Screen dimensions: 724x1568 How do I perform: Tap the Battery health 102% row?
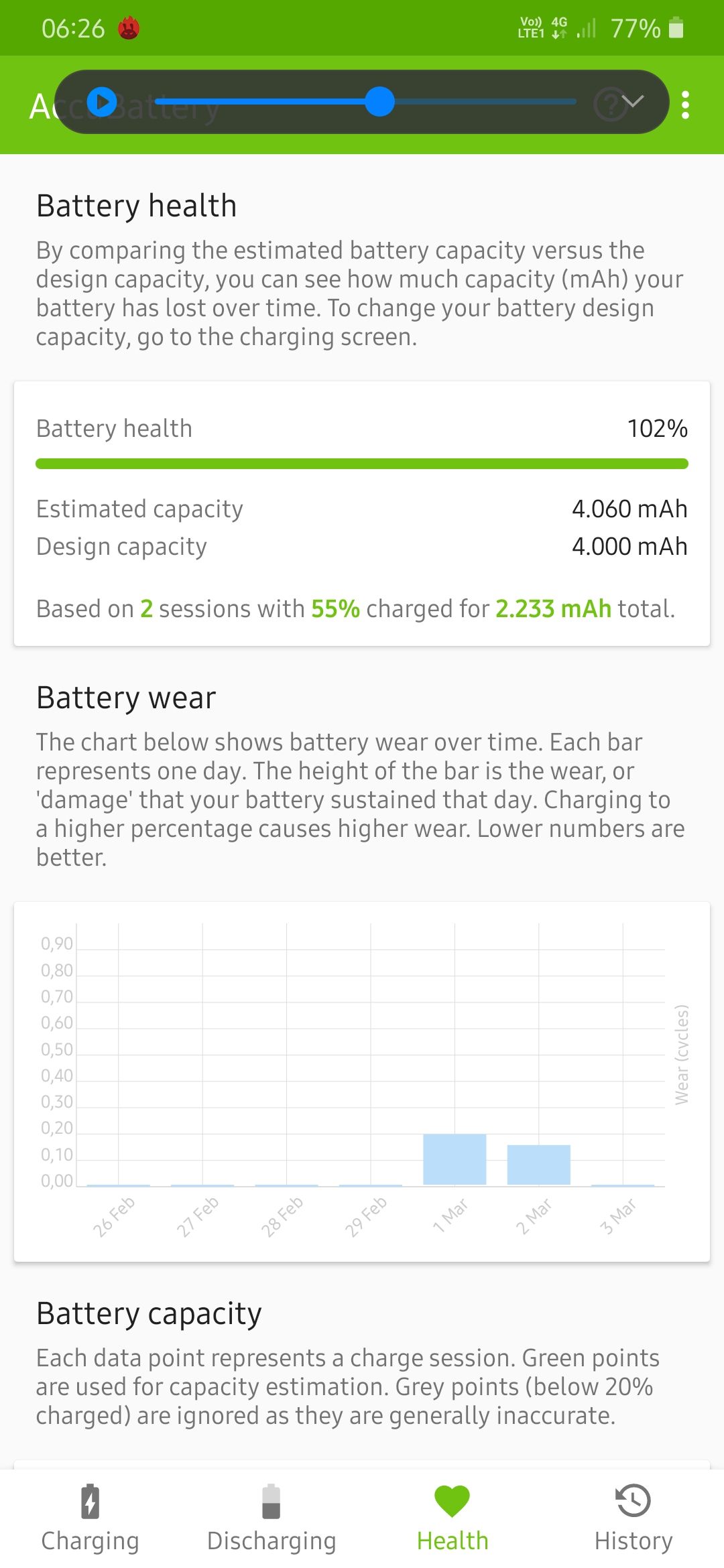click(x=362, y=428)
